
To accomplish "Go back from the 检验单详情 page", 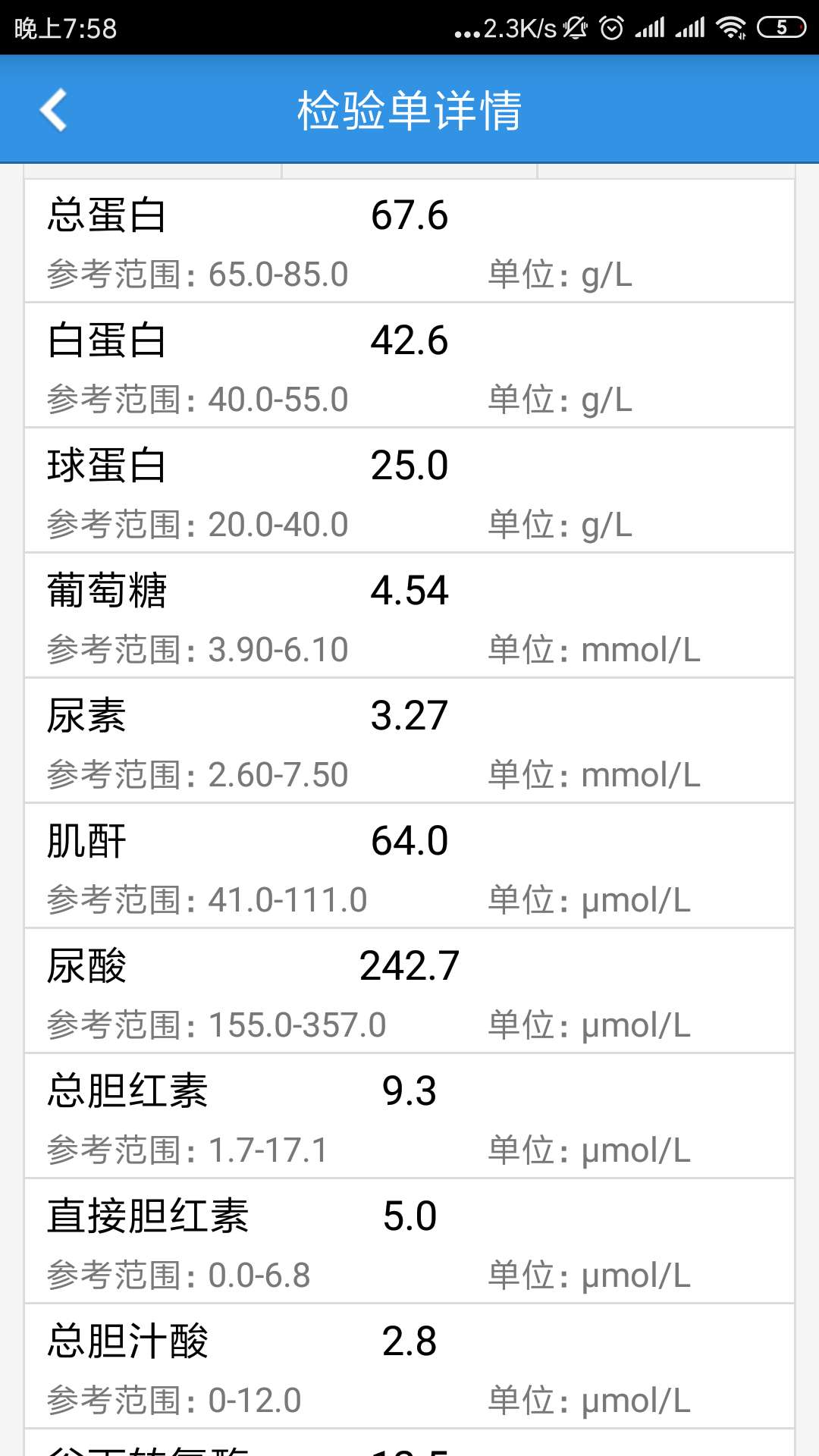I will pyautogui.click(x=54, y=110).
